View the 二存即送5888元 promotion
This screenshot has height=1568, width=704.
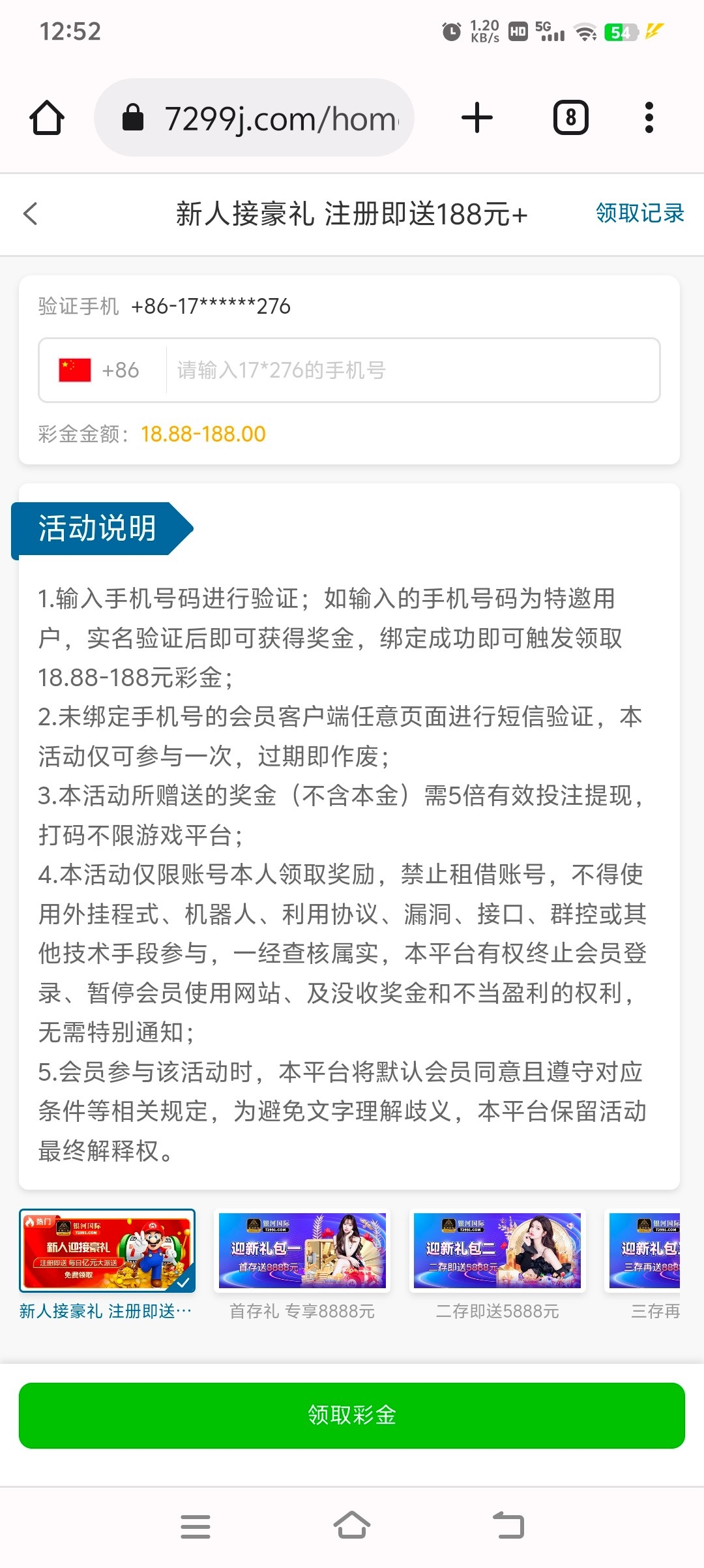point(497,1251)
